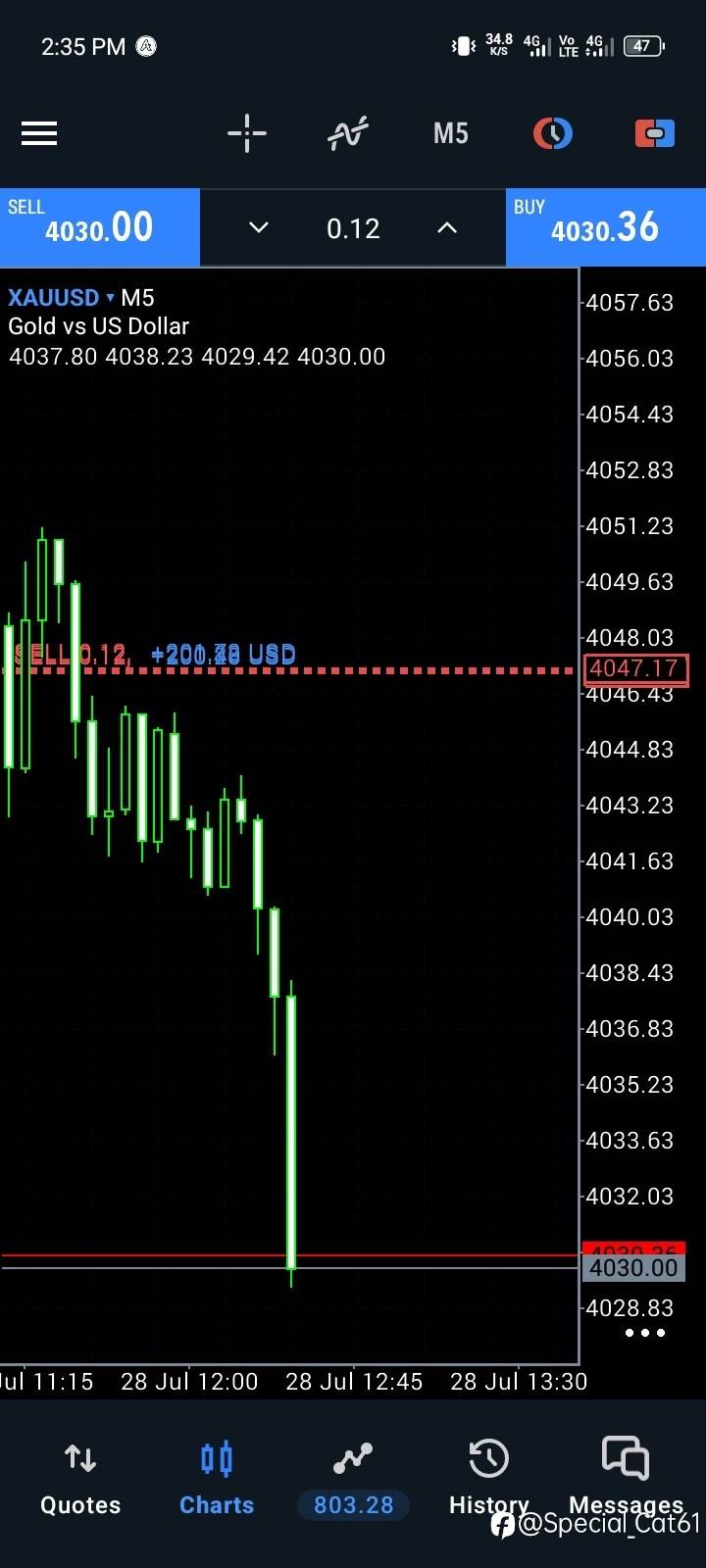Screen dimensions: 706x1568
Task: Activate the crosshair tool
Action: coord(247,133)
